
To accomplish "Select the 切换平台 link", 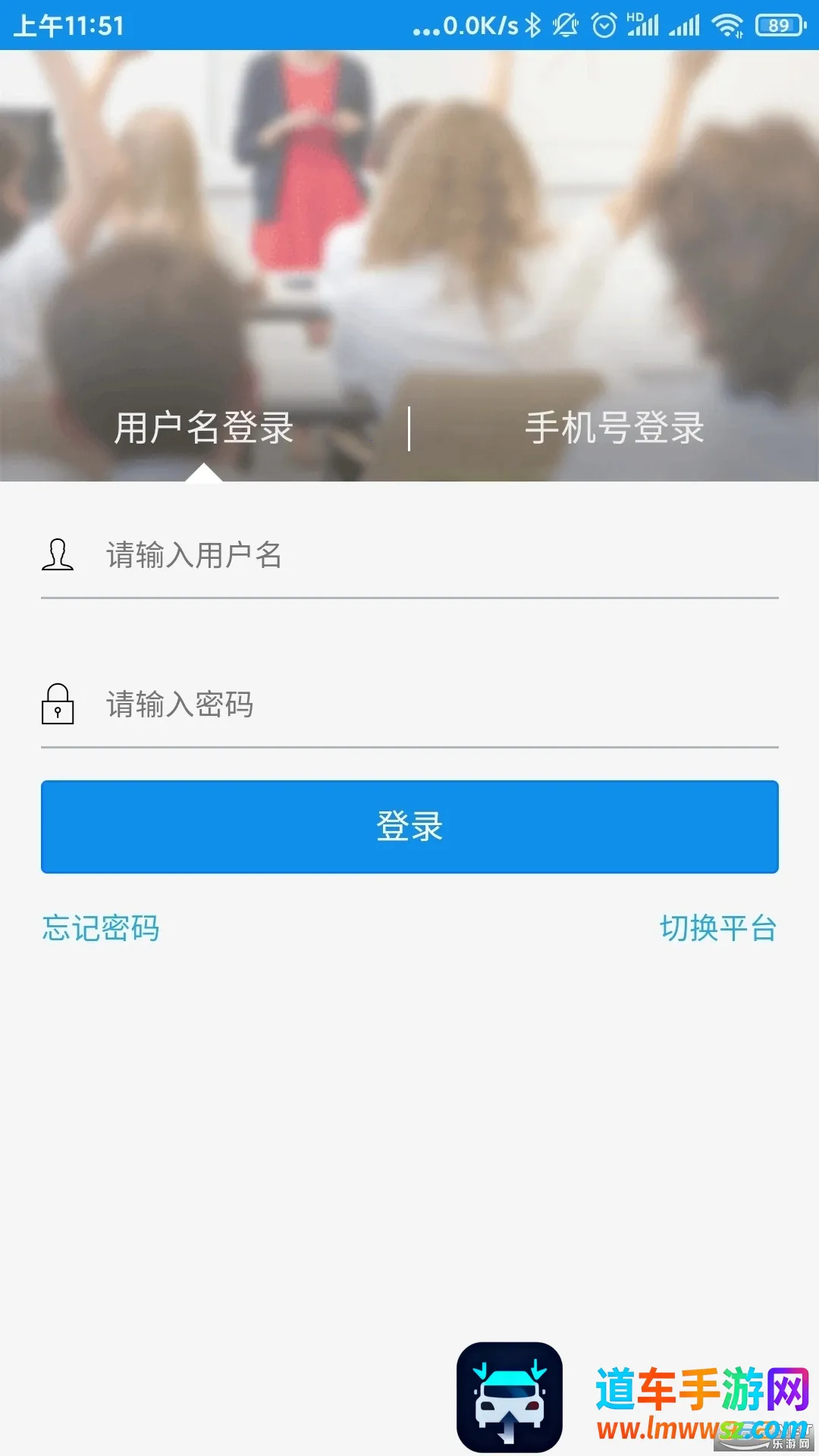I will tap(718, 928).
